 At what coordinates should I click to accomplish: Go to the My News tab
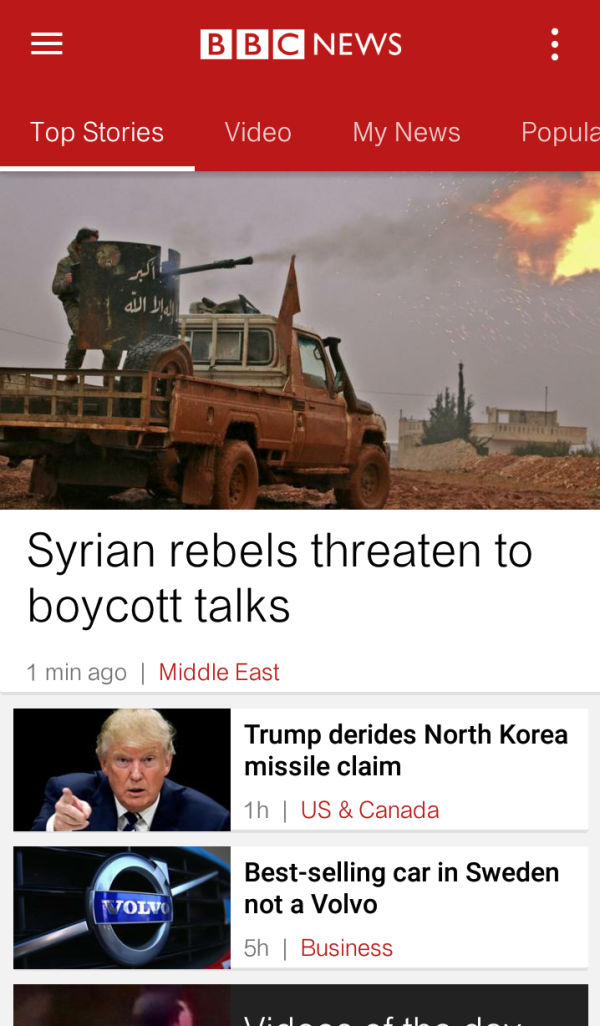pyautogui.click(x=406, y=132)
